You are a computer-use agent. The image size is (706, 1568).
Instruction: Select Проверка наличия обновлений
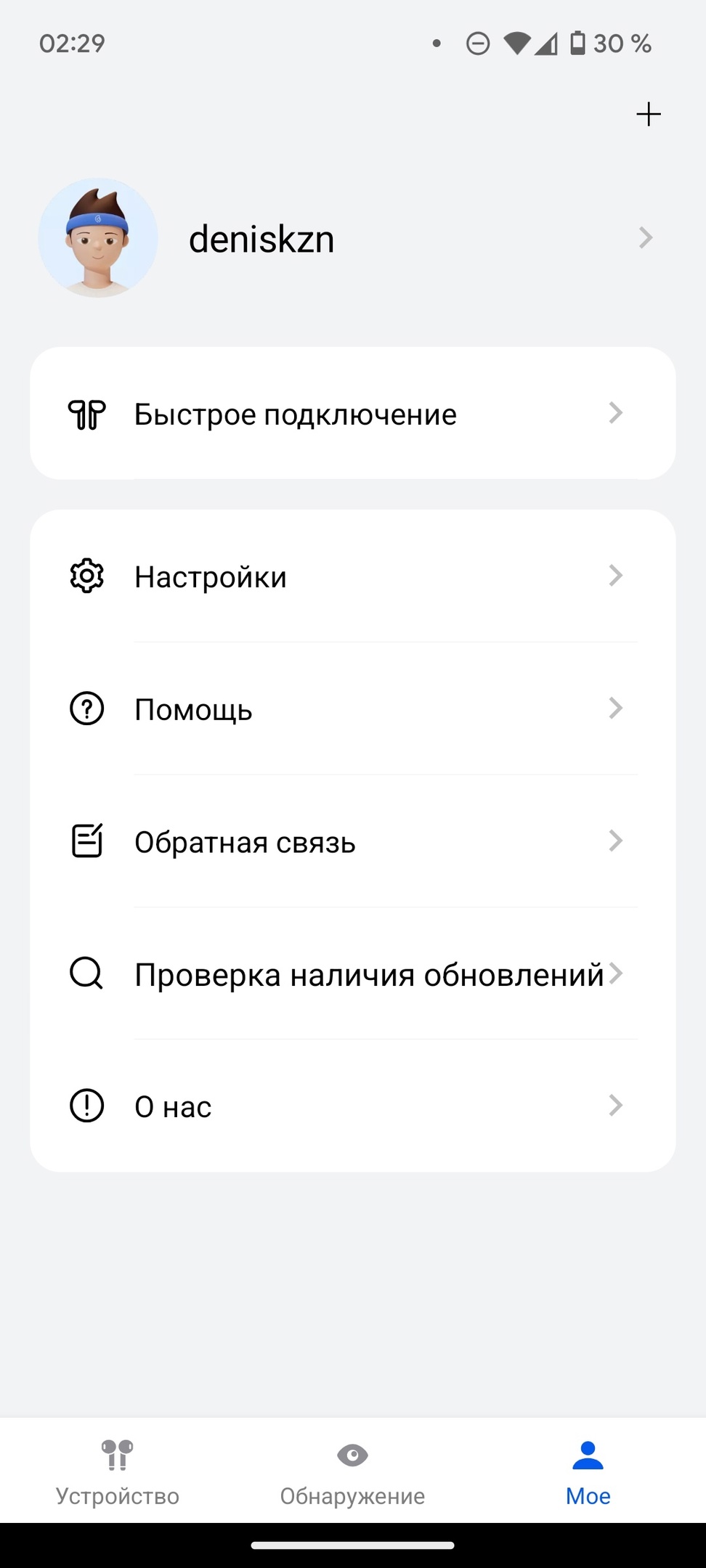(353, 974)
